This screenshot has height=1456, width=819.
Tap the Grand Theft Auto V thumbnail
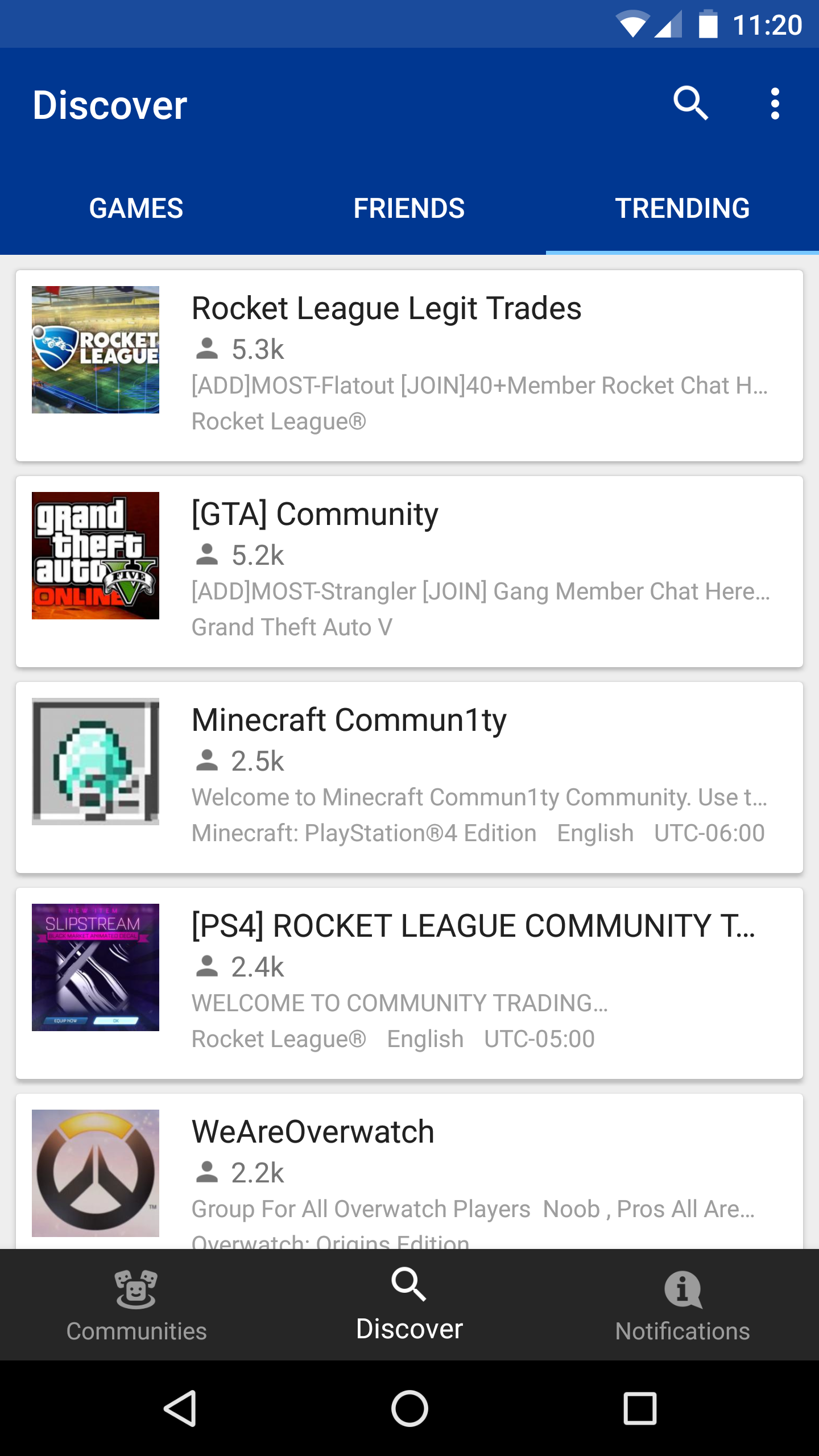[x=96, y=556]
